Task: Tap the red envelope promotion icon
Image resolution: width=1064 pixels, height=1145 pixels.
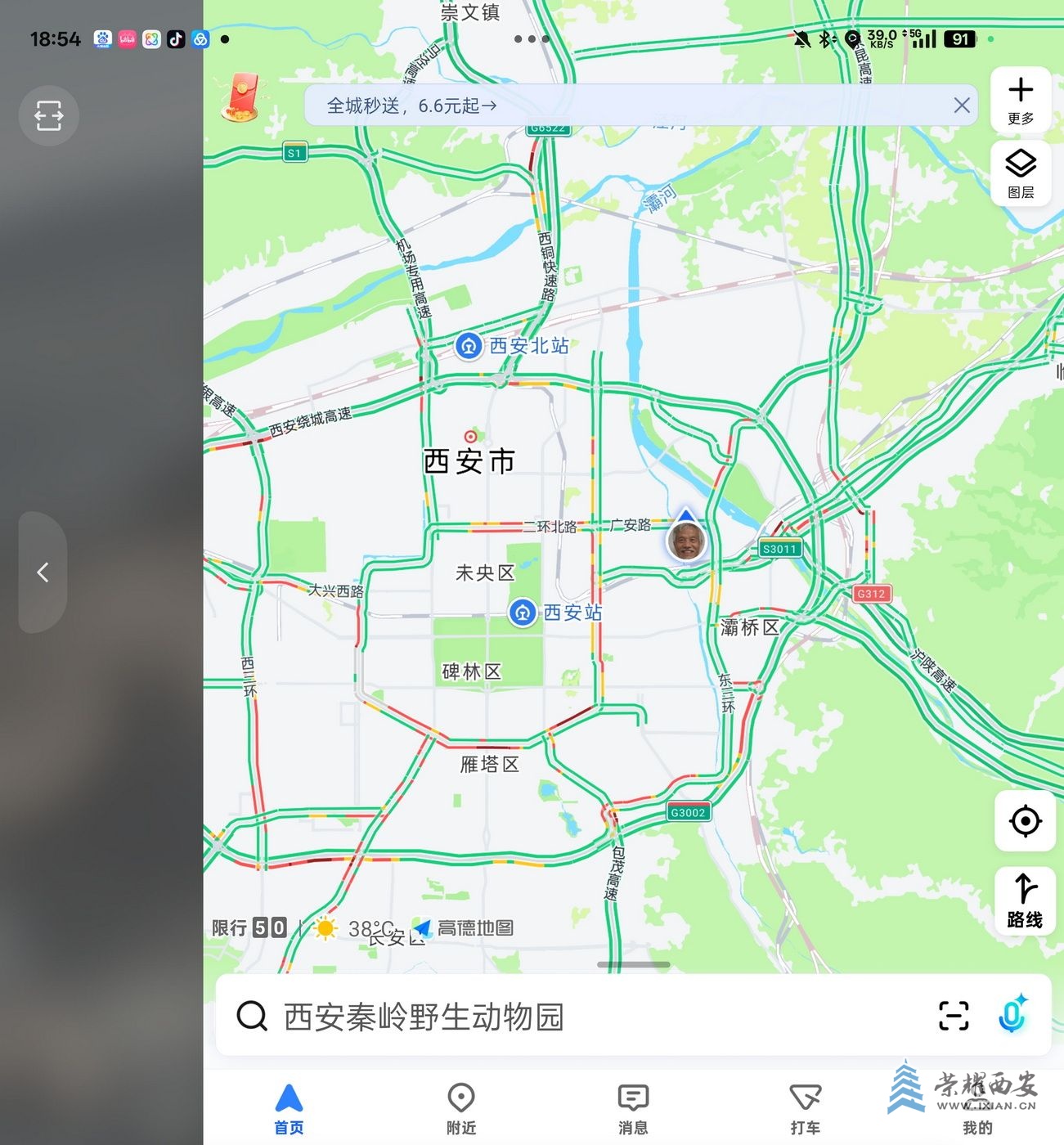Action: (x=243, y=99)
